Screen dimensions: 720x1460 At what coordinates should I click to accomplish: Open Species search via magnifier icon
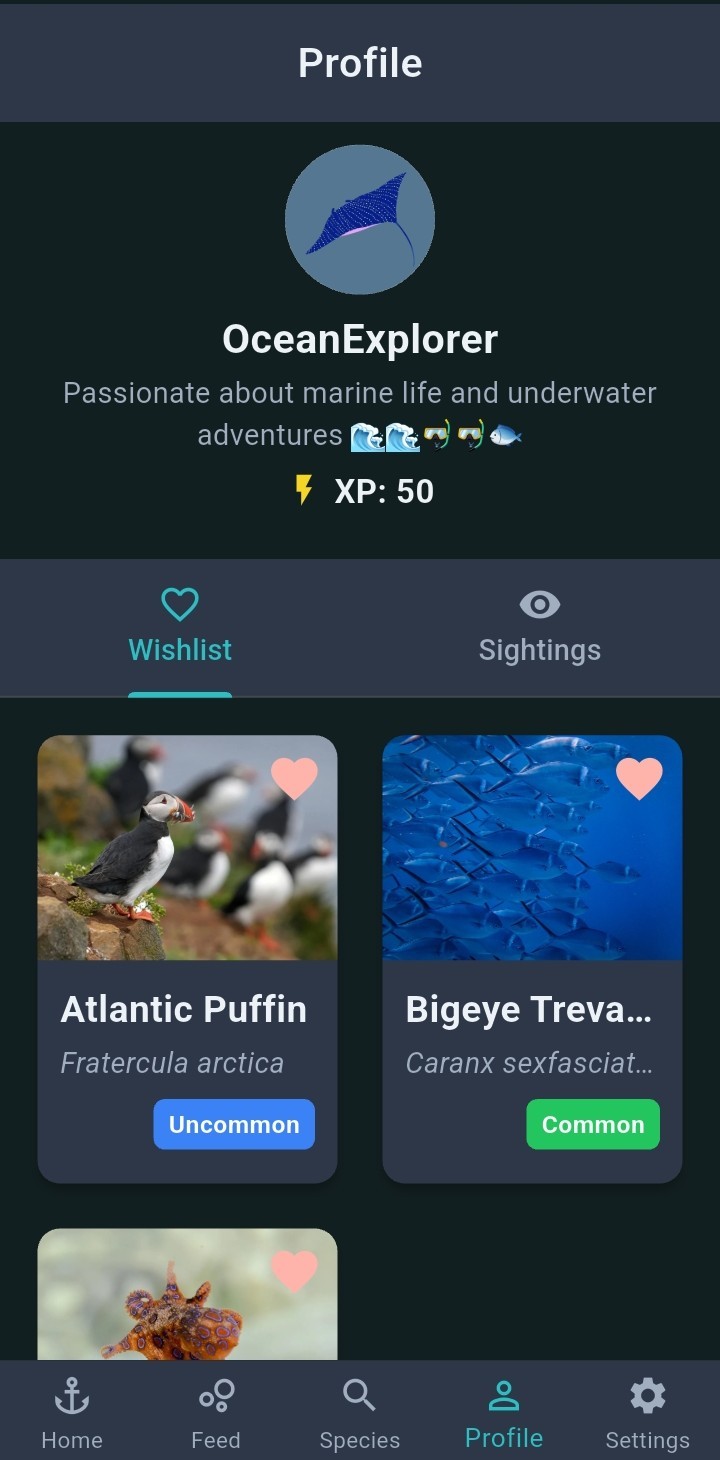(x=359, y=1392)
